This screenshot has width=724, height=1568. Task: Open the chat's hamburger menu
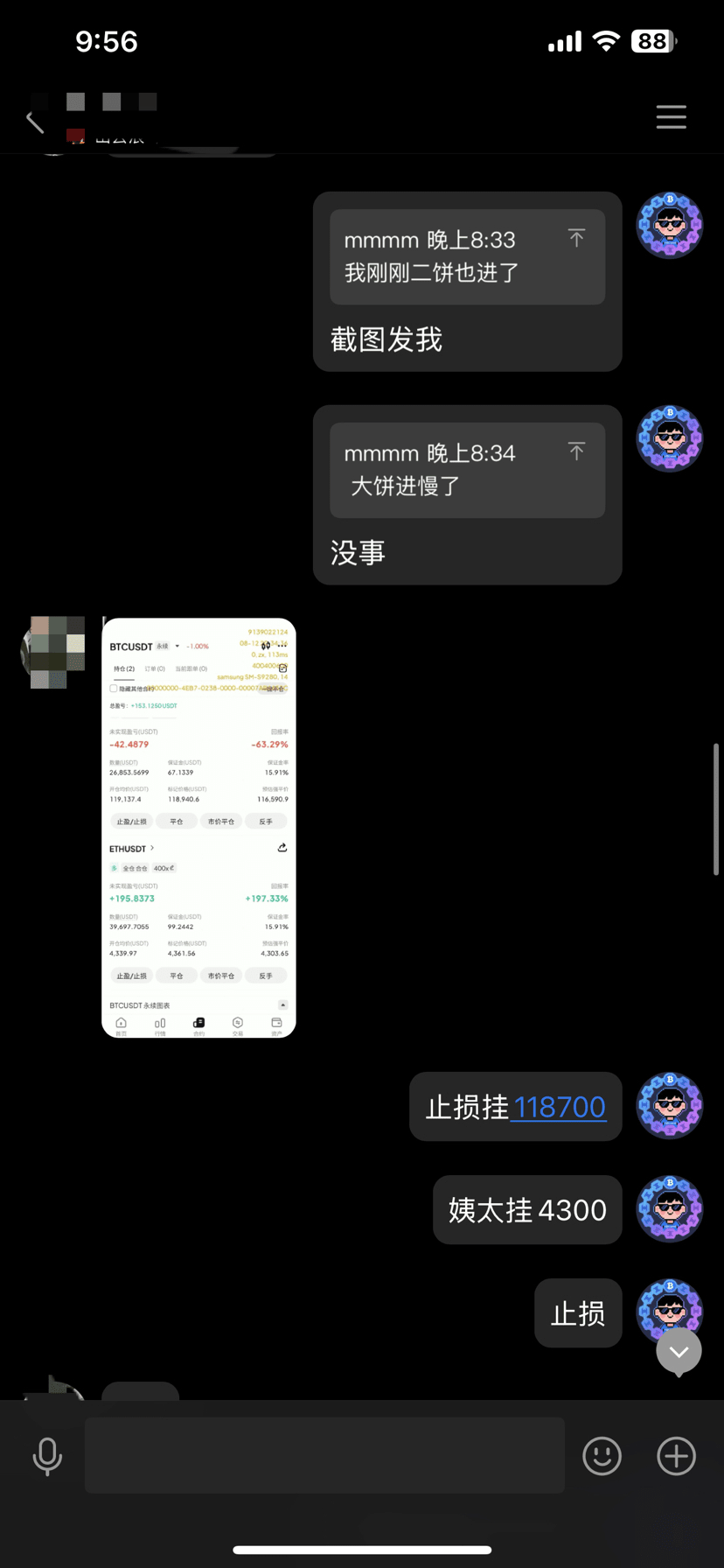tap(671, 117)
